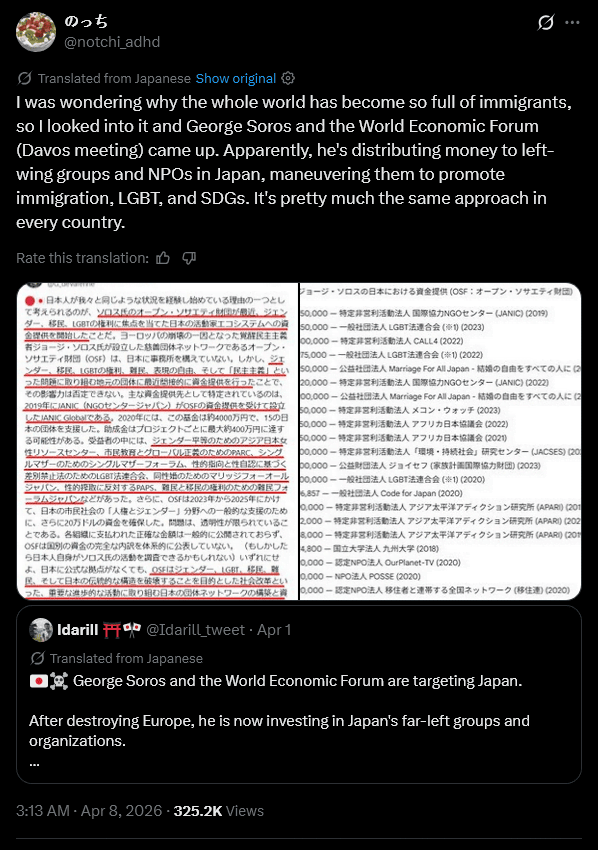The image size is (598, 850).
Task: View the 325.2K Views count details
Action: [x=218, y=811]
